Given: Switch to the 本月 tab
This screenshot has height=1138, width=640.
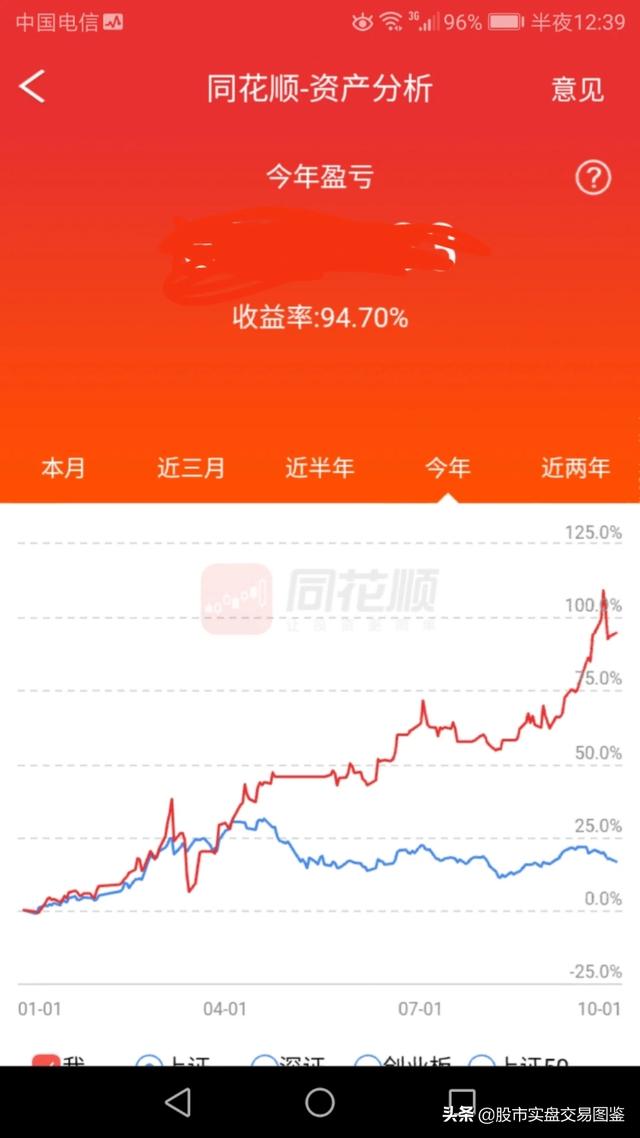Looking at the screenshot, I should point(63,468).
